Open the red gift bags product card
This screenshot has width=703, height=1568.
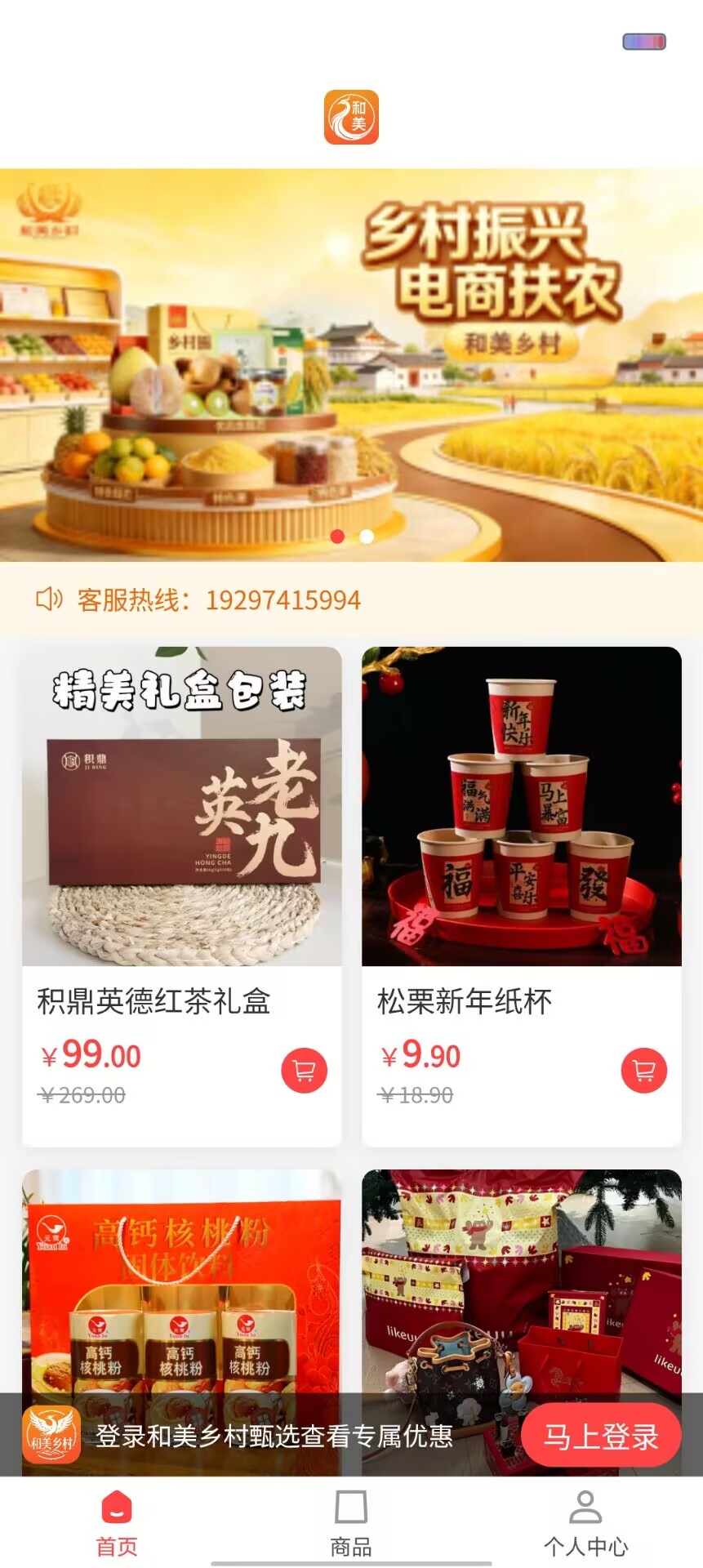point(522,1281)
